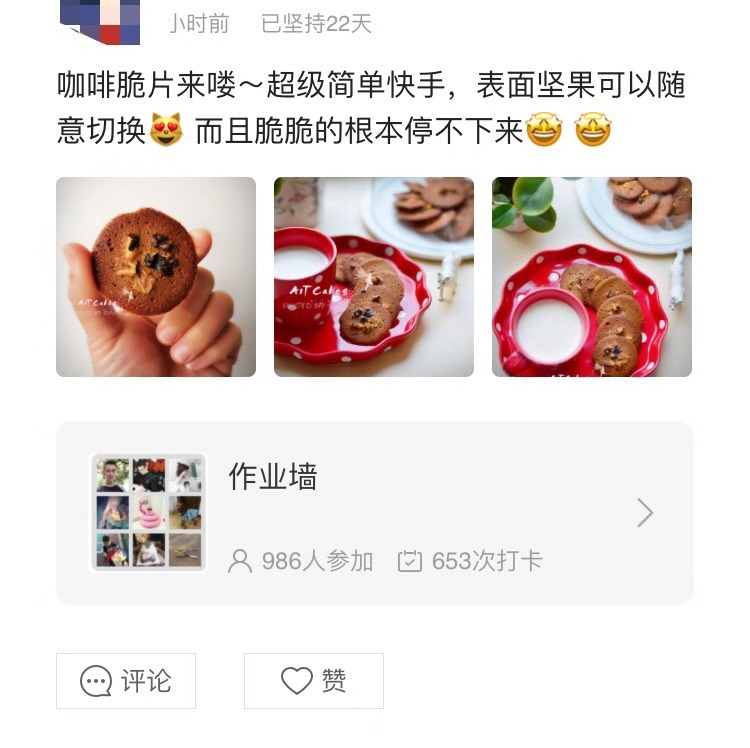Open the 作业墙 card
750x748 pixels.
point(375,513)
